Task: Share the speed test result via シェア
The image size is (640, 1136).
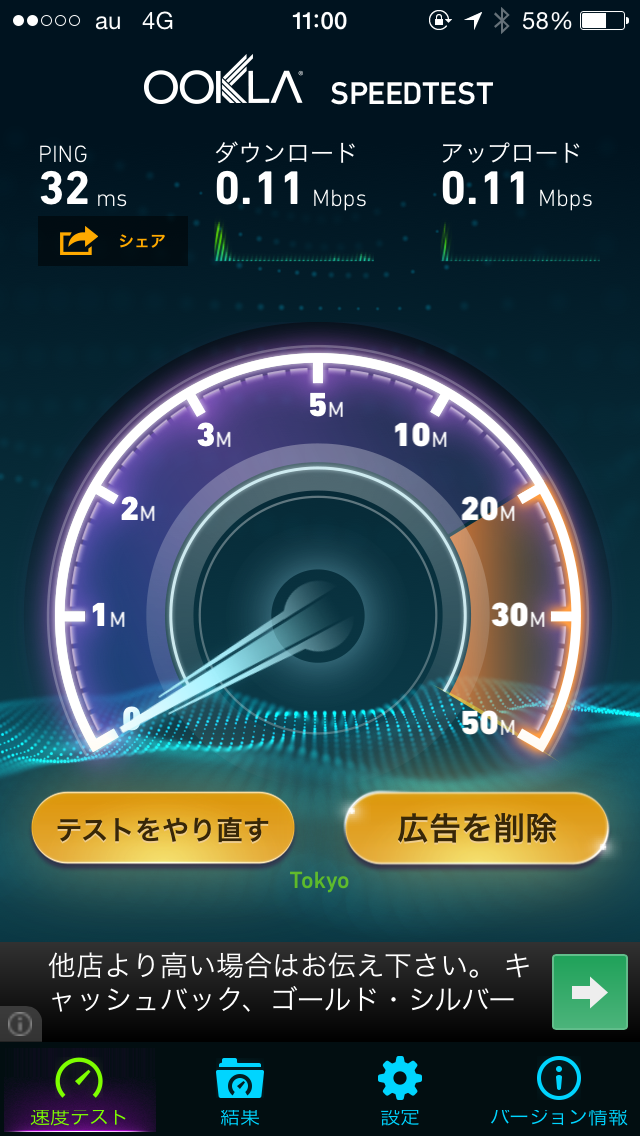Action: tap(112, 241)
